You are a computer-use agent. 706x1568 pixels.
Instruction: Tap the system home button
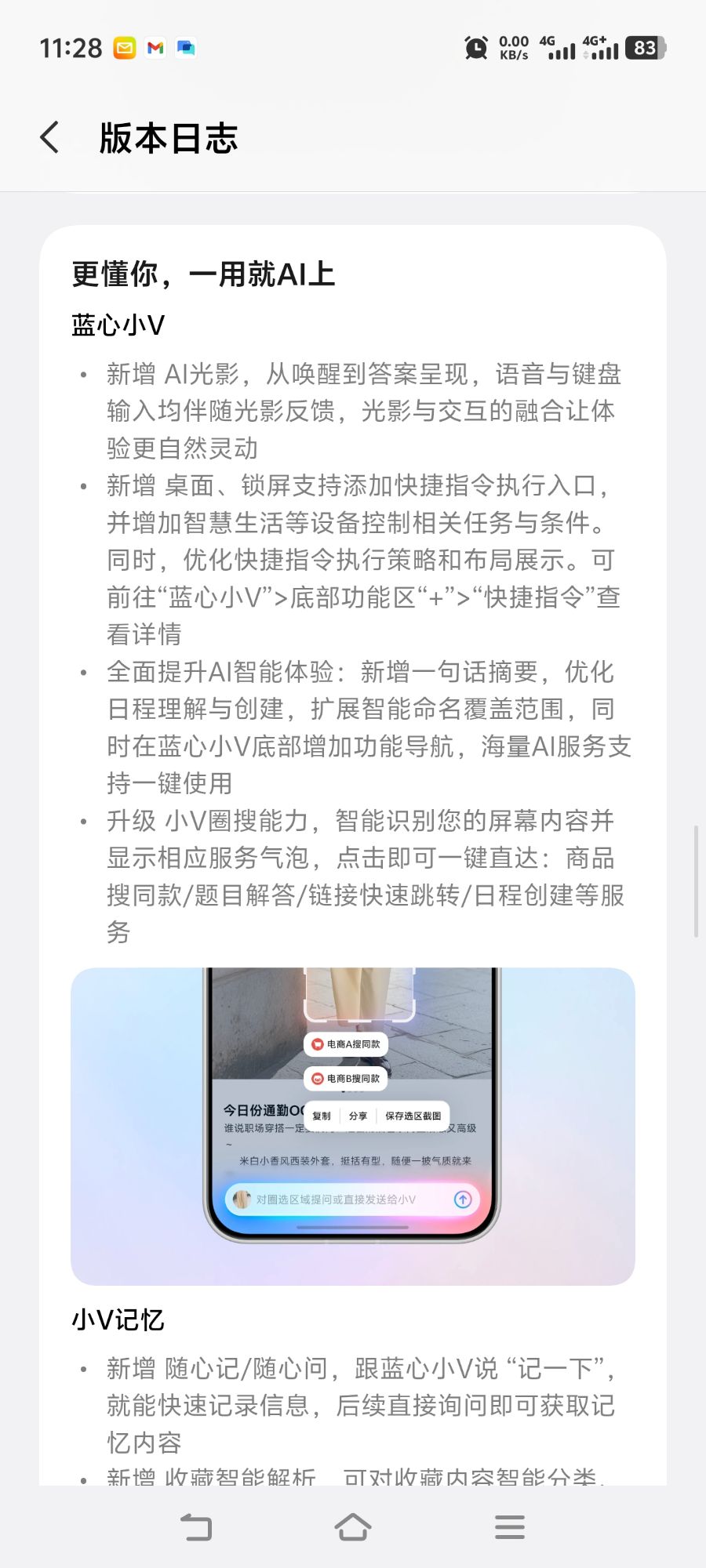click(352, 1526)
